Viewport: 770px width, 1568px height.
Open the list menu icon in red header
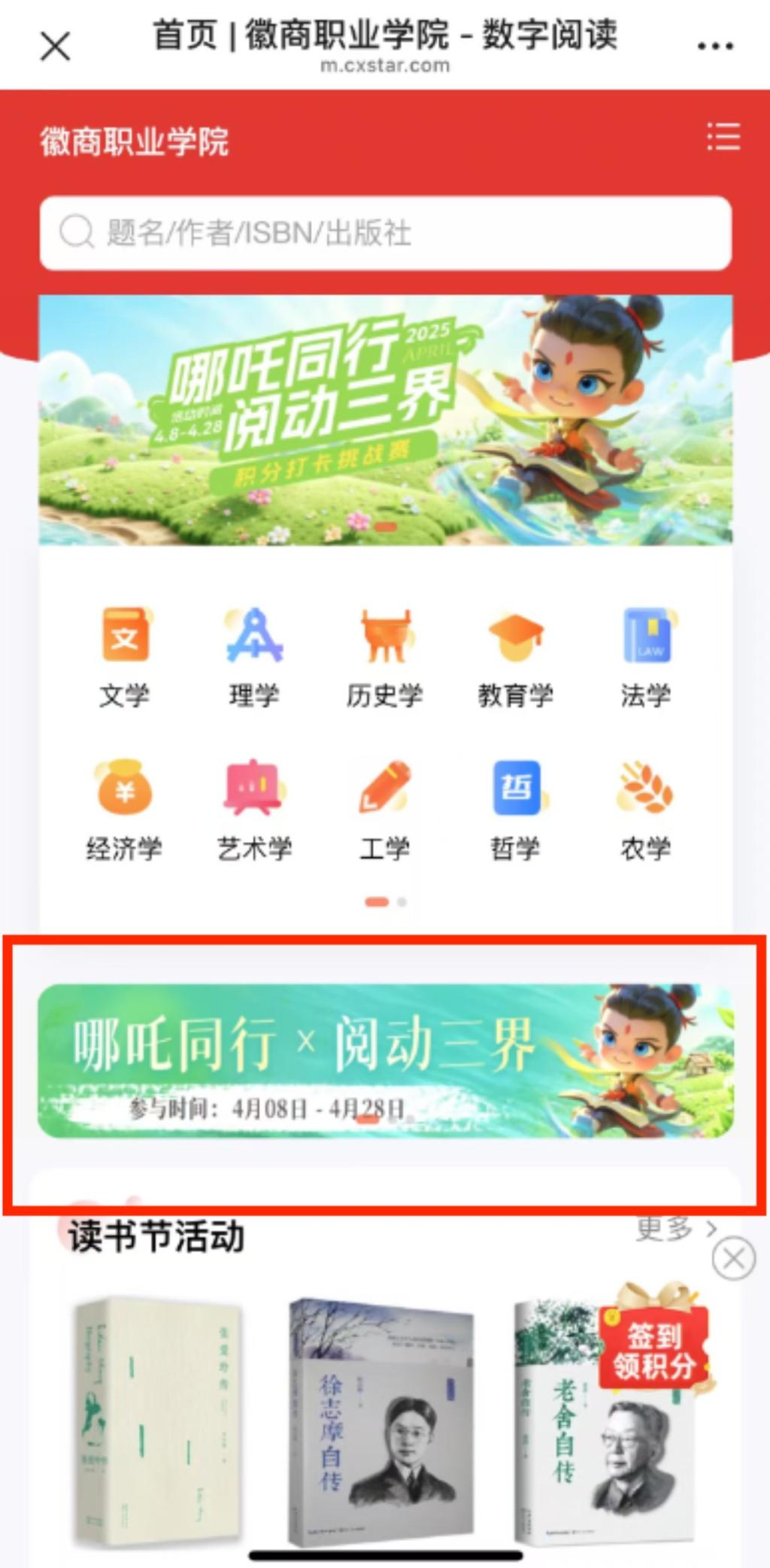point(723,137)
